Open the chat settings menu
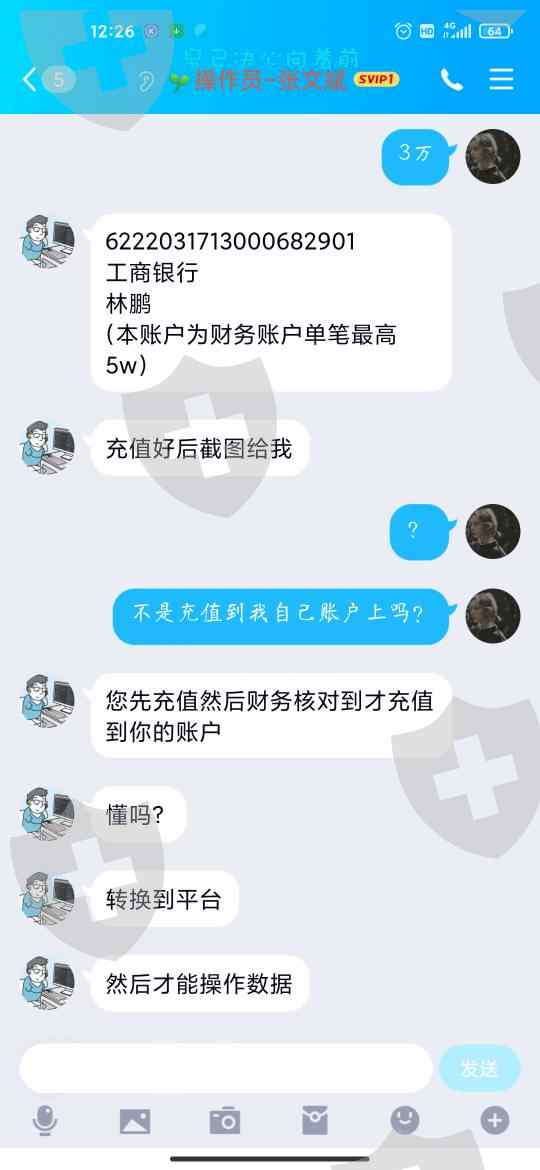Image resolution: width=540 pixels, height=1170 pixels. click(501, 79)
